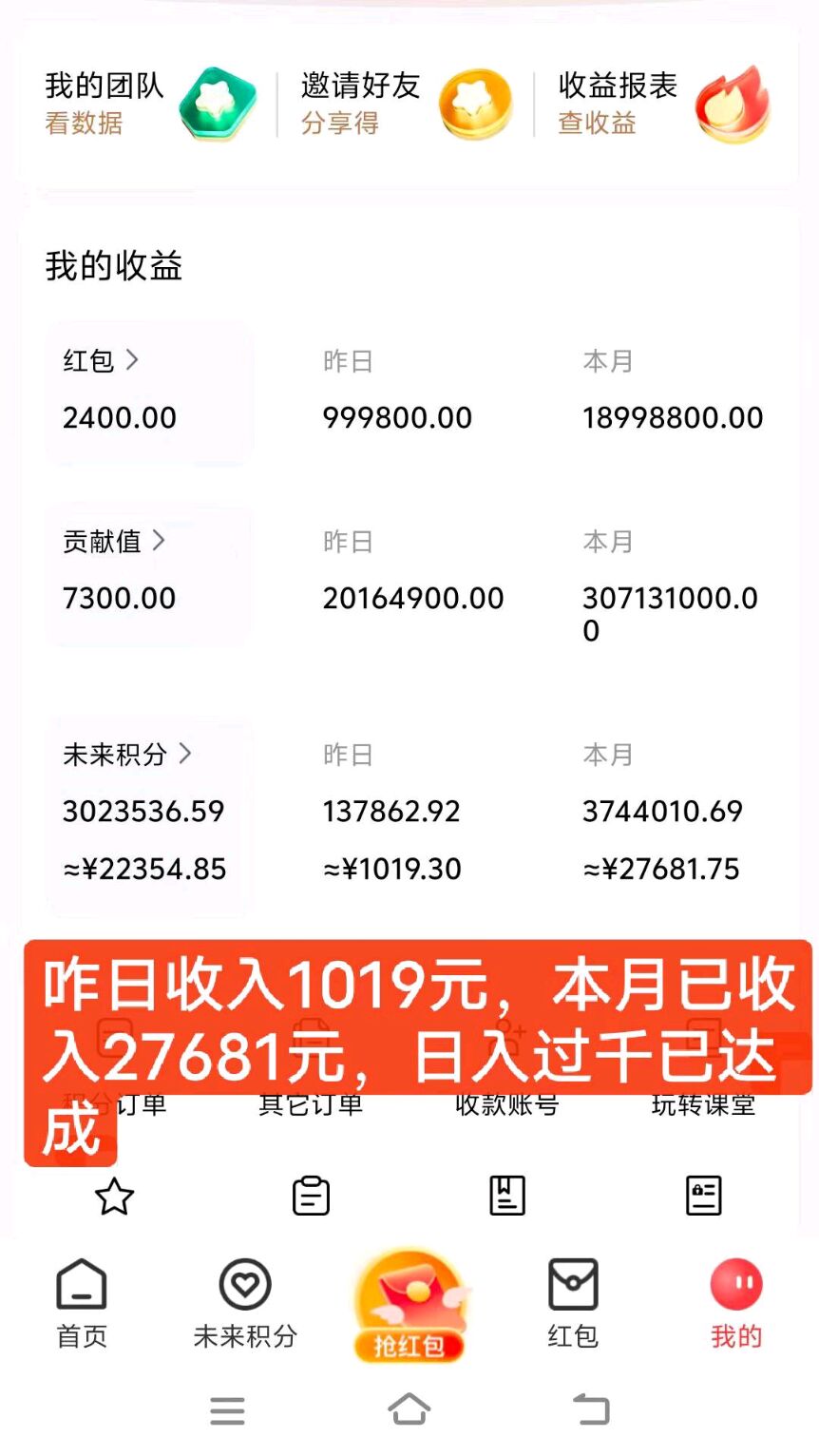Switch to the 首页 tab

pyautogui.click(x=82, y=1304)
